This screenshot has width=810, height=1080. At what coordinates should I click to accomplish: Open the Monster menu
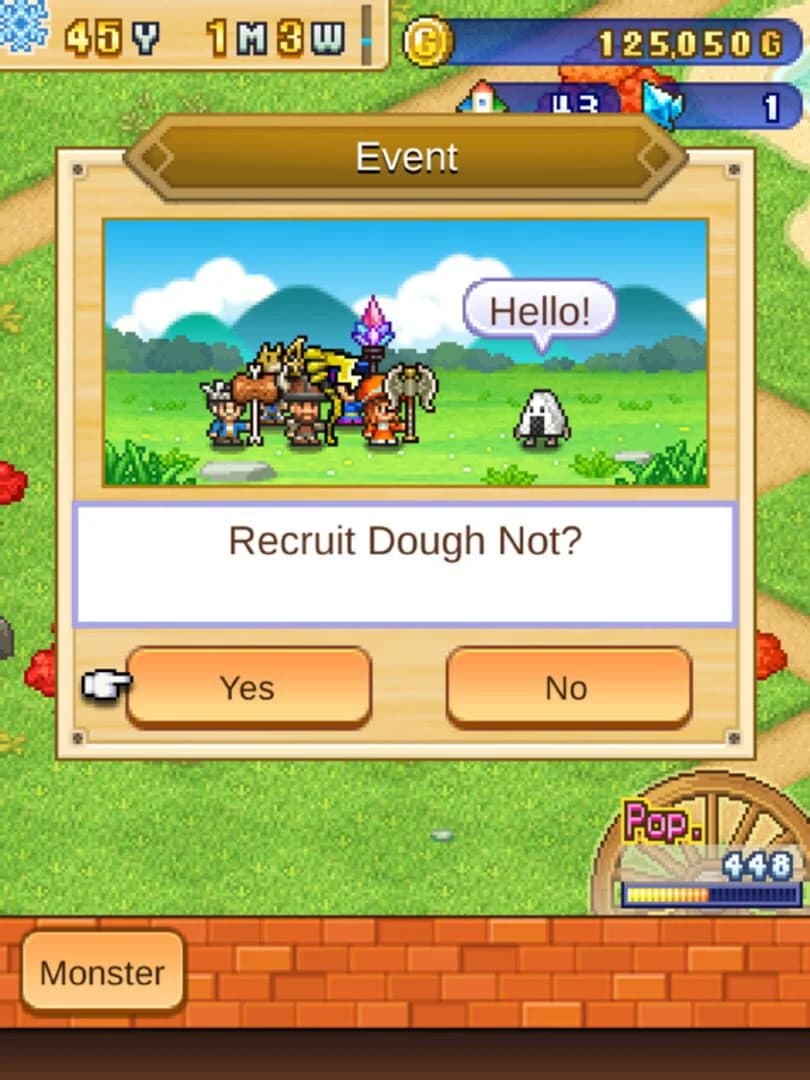point(100,971)
